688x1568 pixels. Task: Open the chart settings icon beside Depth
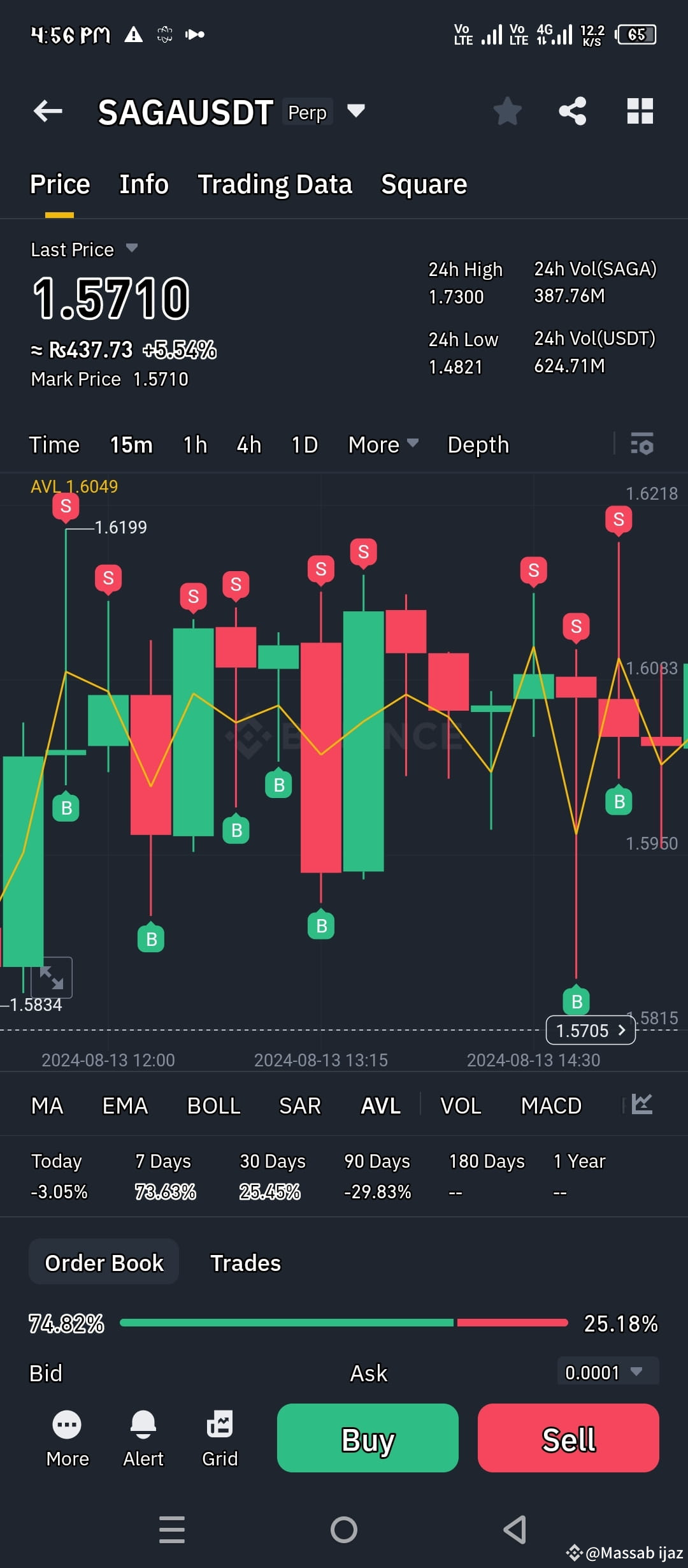tap(642, 444)
